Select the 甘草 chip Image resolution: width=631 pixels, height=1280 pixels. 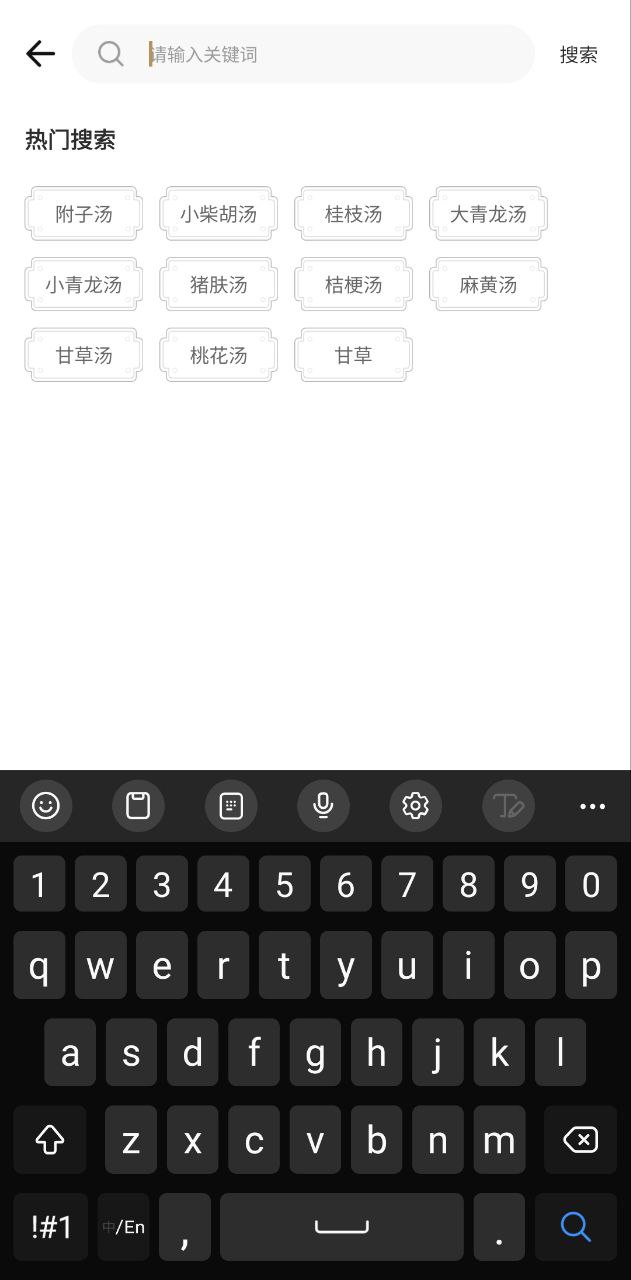click(353, 356)
